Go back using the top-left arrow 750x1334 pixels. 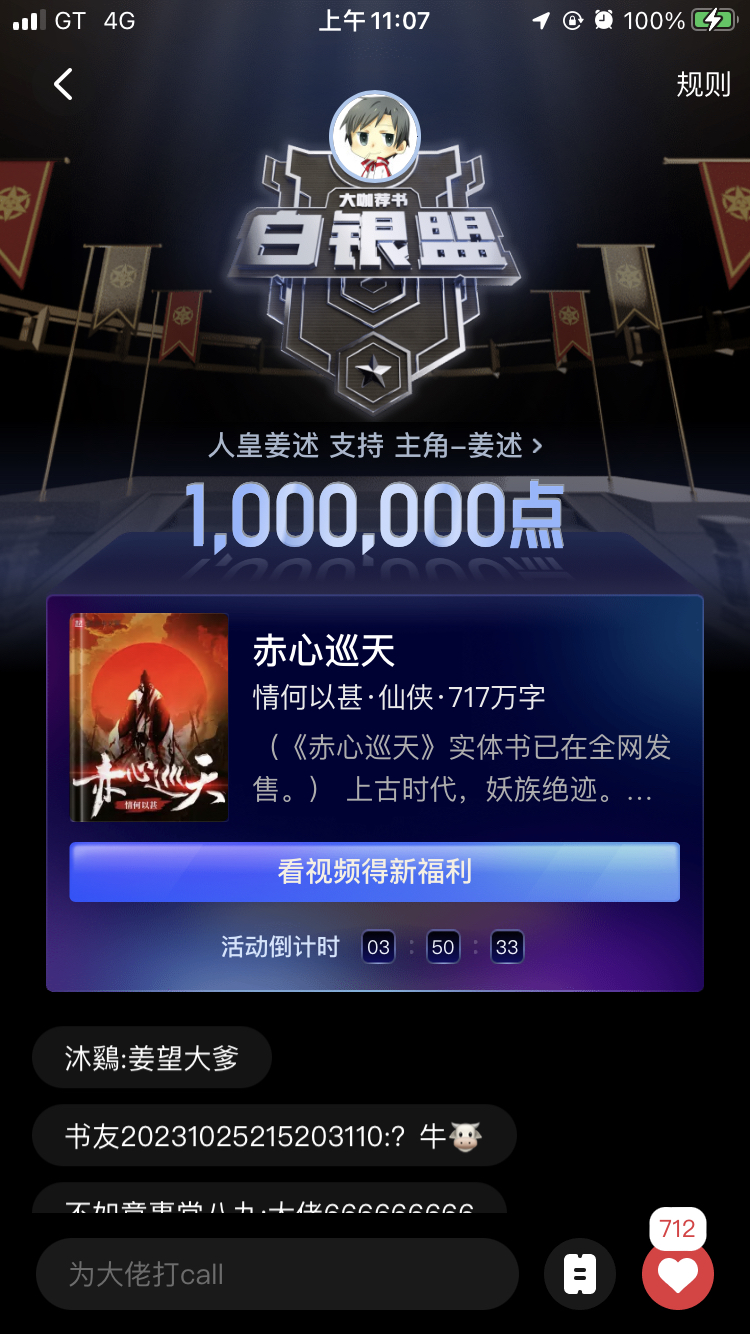click(x=63, y=85)
